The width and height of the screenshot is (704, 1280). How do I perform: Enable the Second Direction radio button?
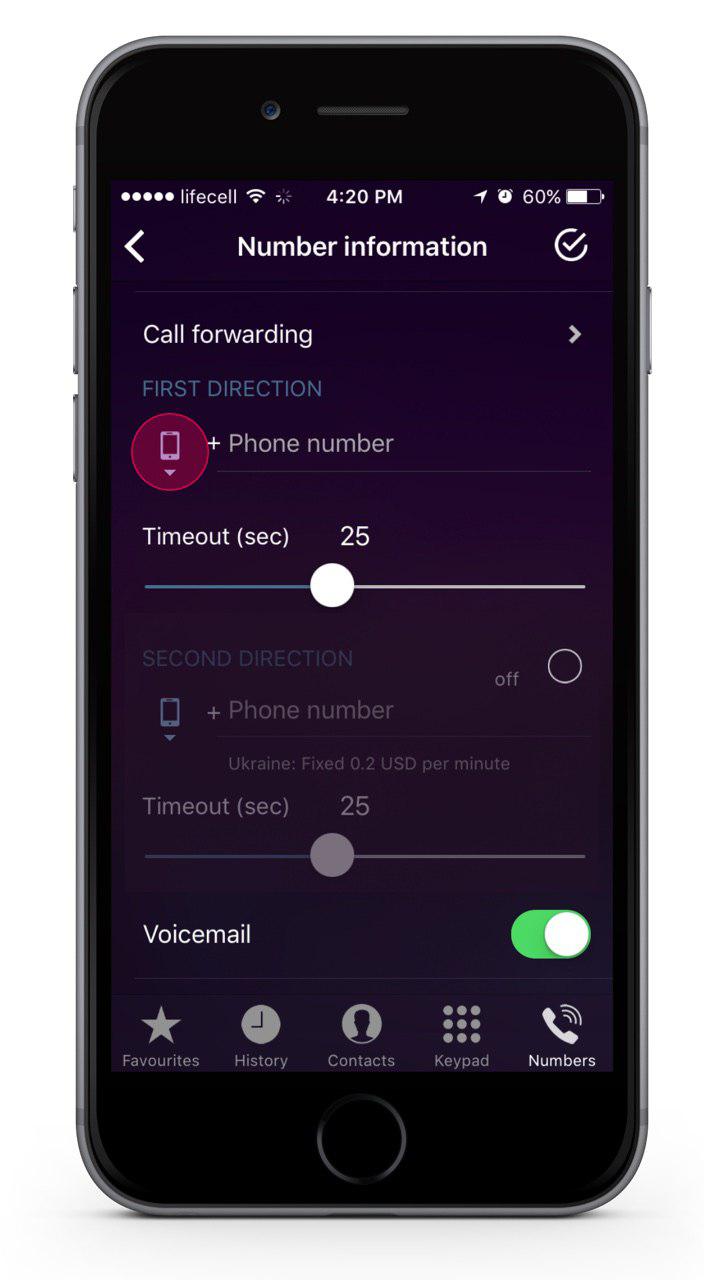coord(565,666)
